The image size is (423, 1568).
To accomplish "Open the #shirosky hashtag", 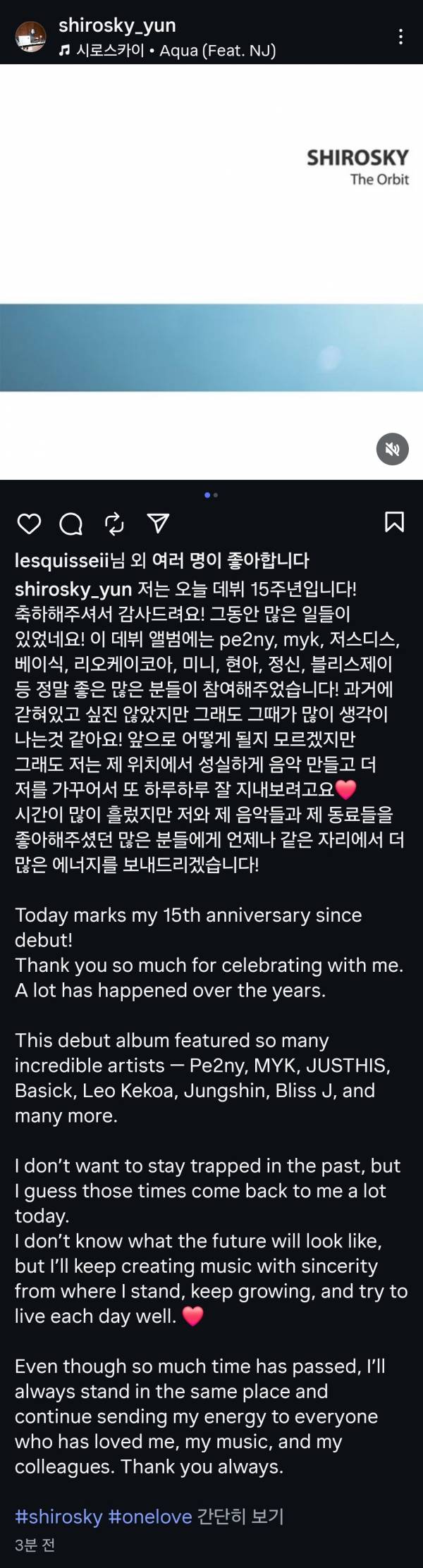I will [59, 1517].
